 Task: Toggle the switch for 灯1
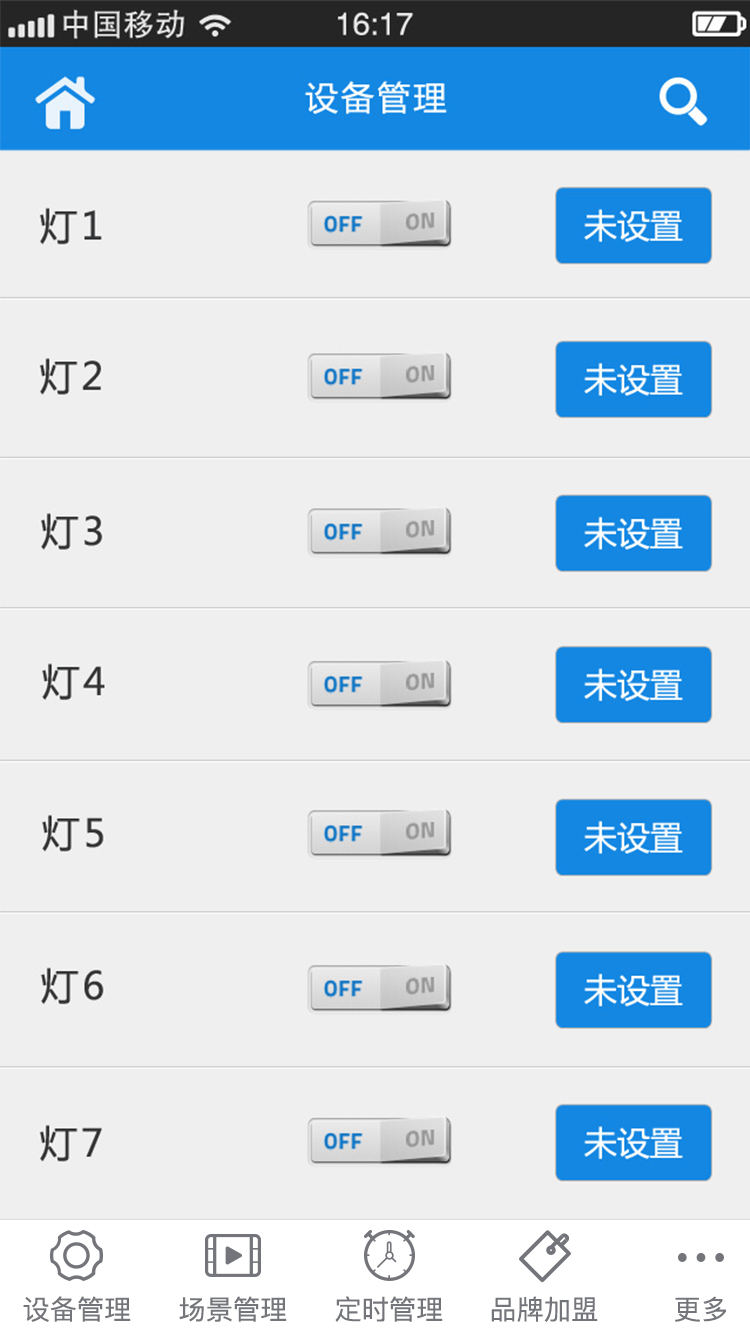pos(380,224)
